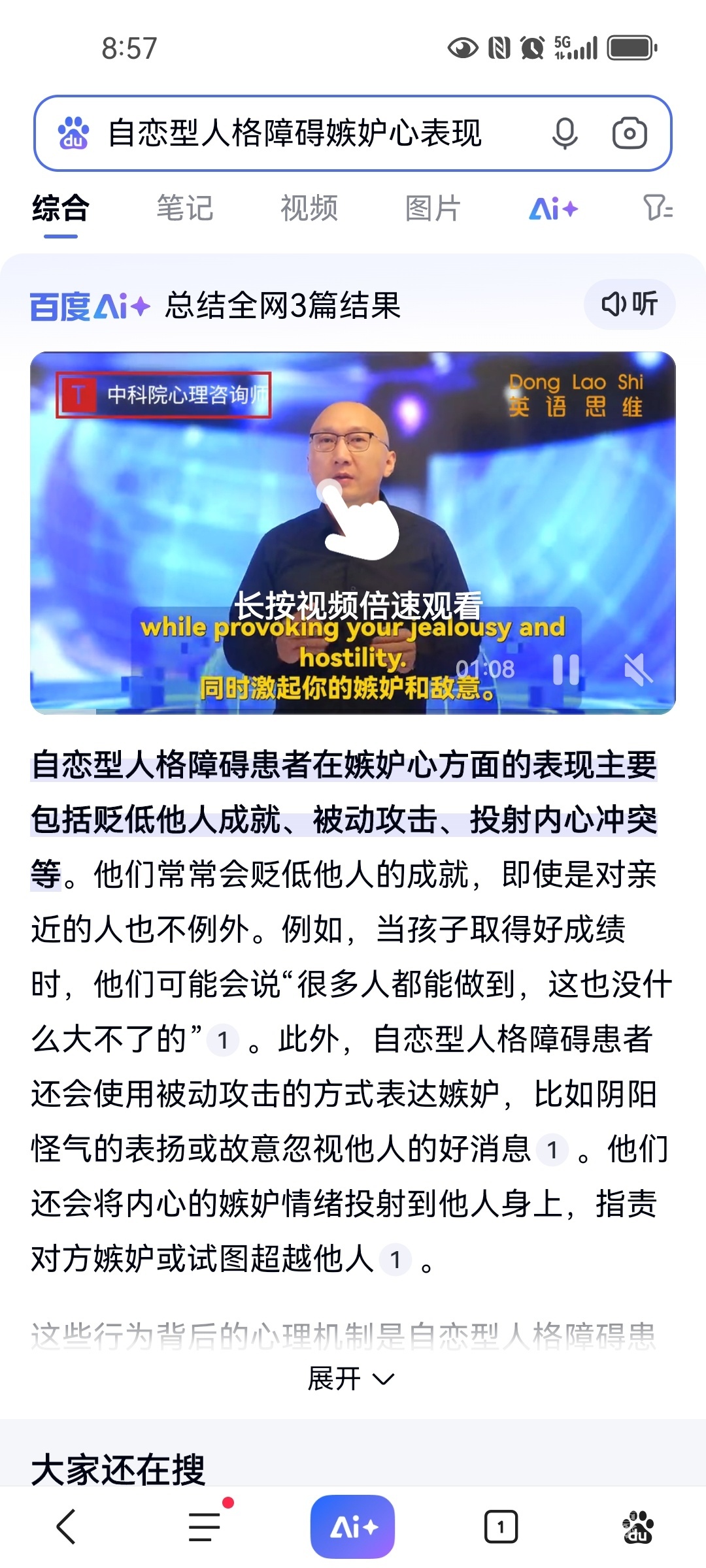Viewport: 706px width, 1568px height.
Task: Unmute the video sound
Action: coord(638,670)
